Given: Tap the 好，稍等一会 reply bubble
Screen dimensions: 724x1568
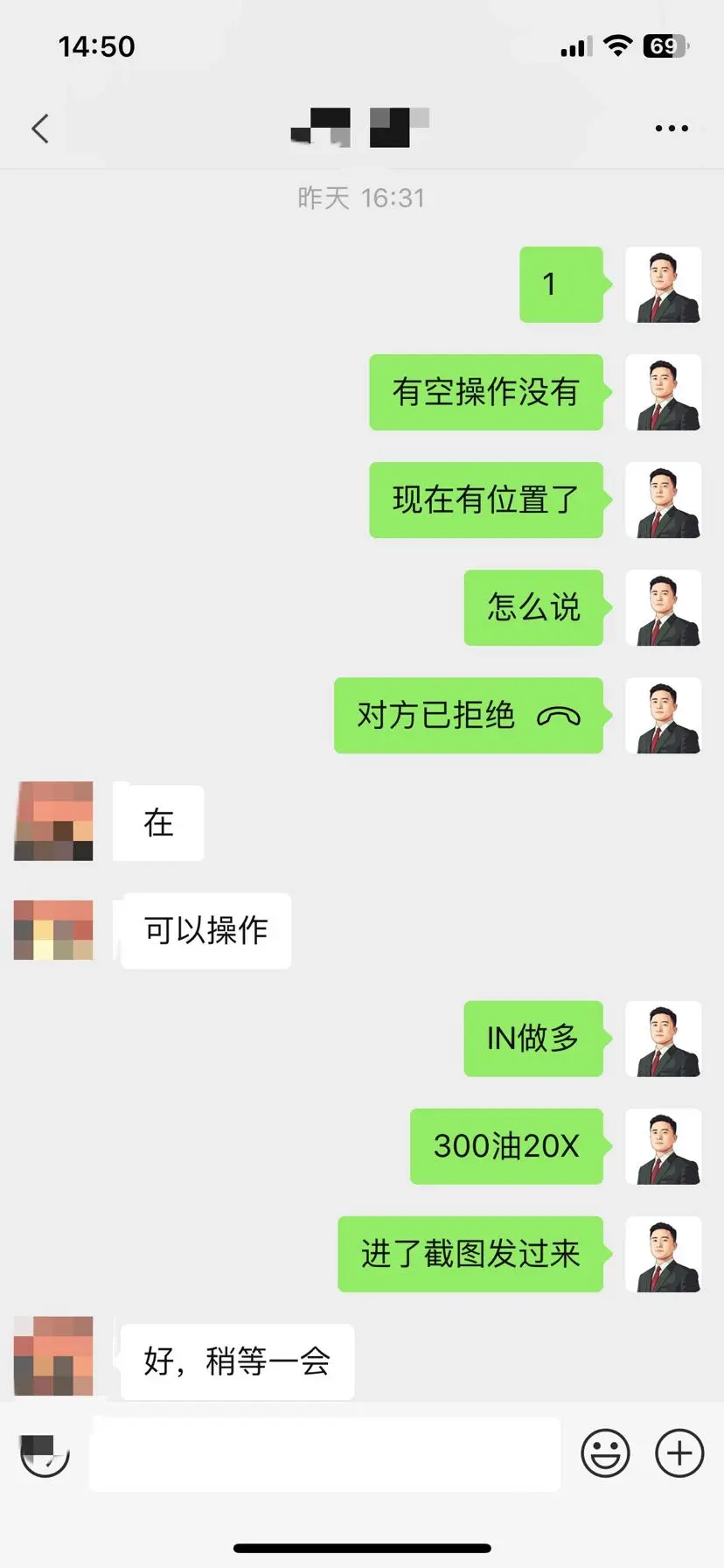Looking at the screenshot, I should [234, 1361].
